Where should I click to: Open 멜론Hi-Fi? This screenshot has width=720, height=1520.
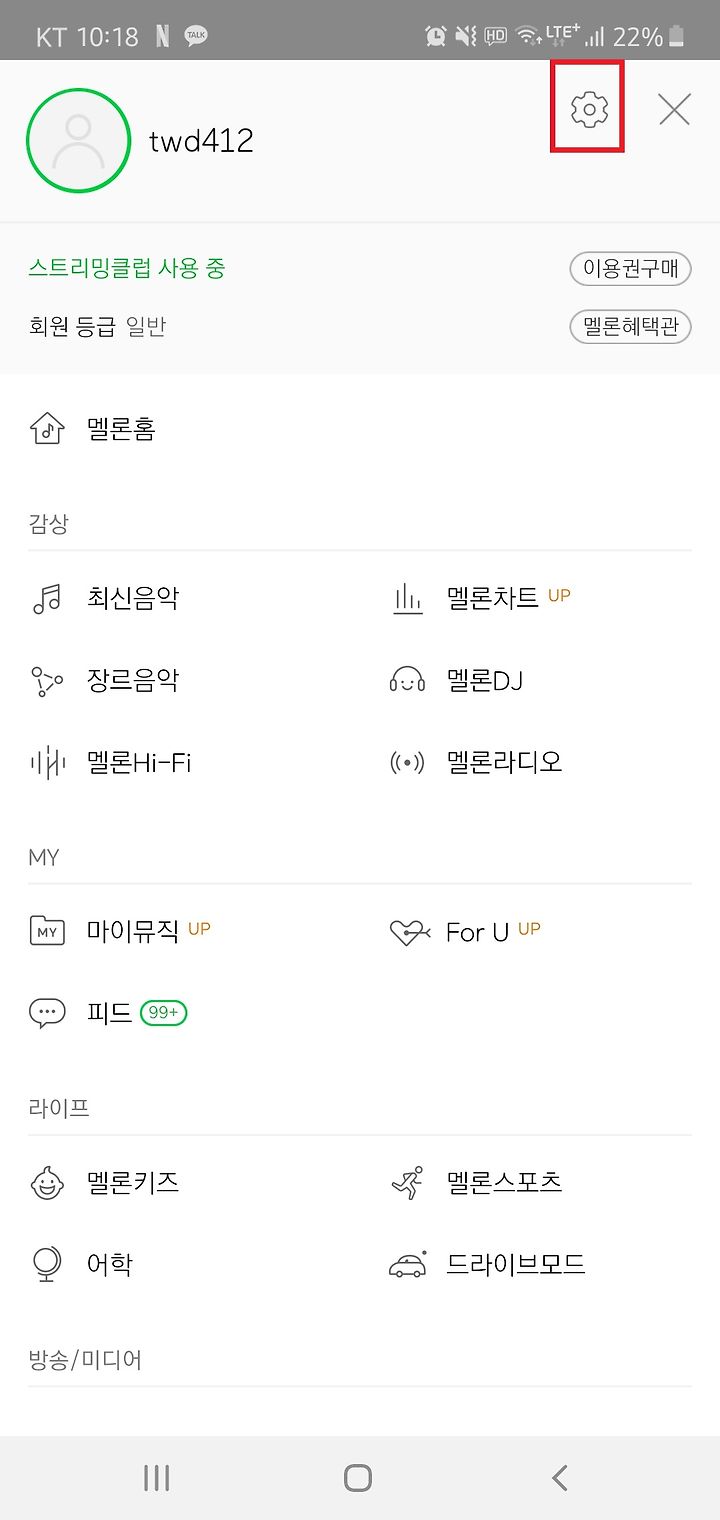(110, 763)
